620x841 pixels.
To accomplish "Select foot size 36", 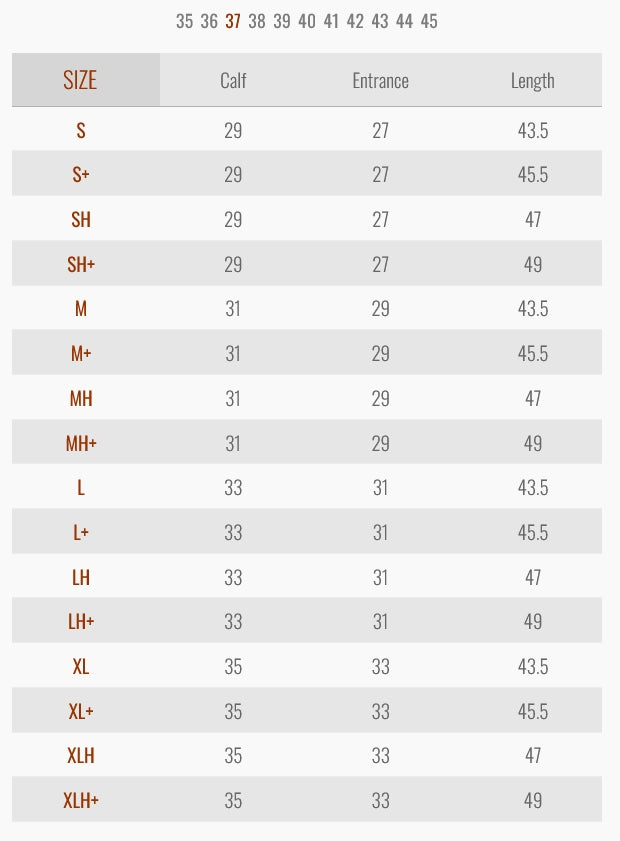I will (x=209, y=21).
